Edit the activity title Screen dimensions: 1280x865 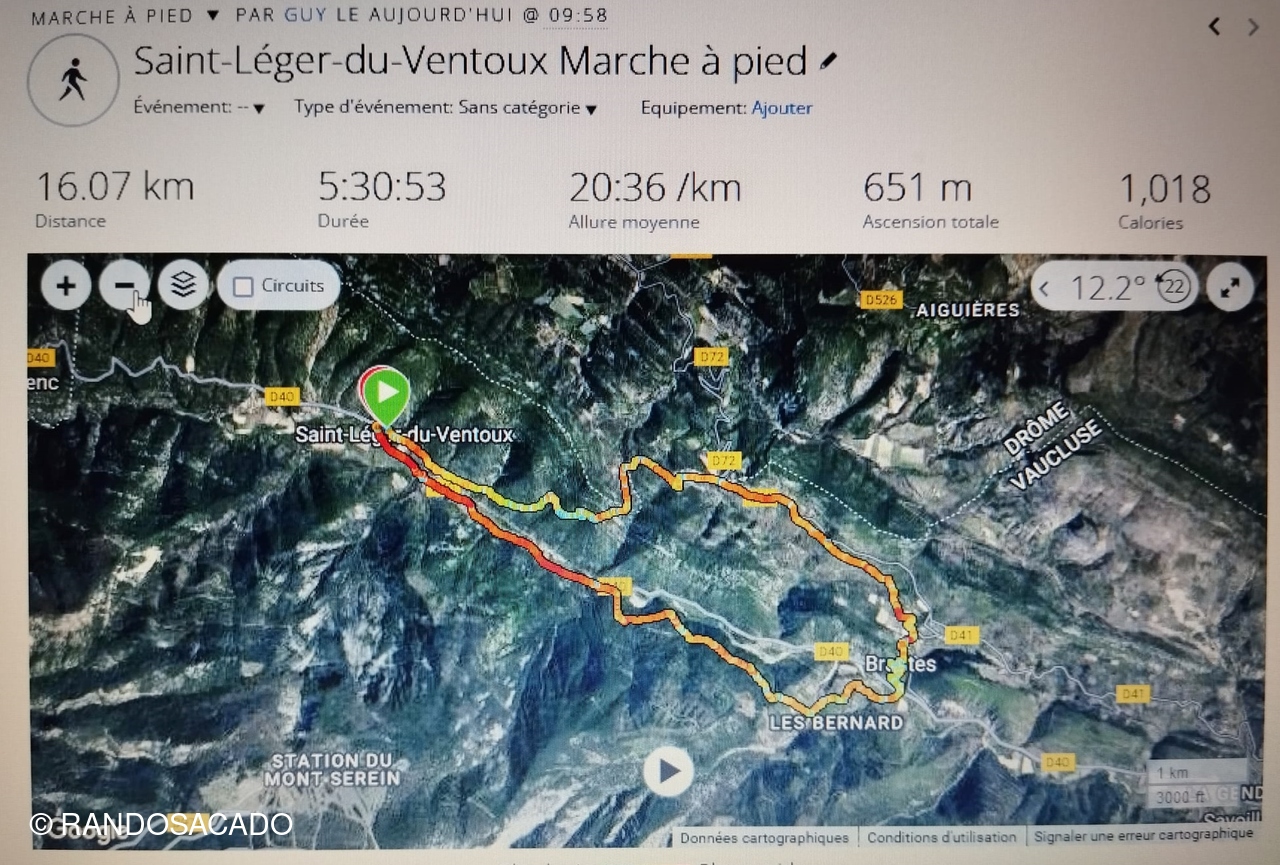tap(828, 62)
